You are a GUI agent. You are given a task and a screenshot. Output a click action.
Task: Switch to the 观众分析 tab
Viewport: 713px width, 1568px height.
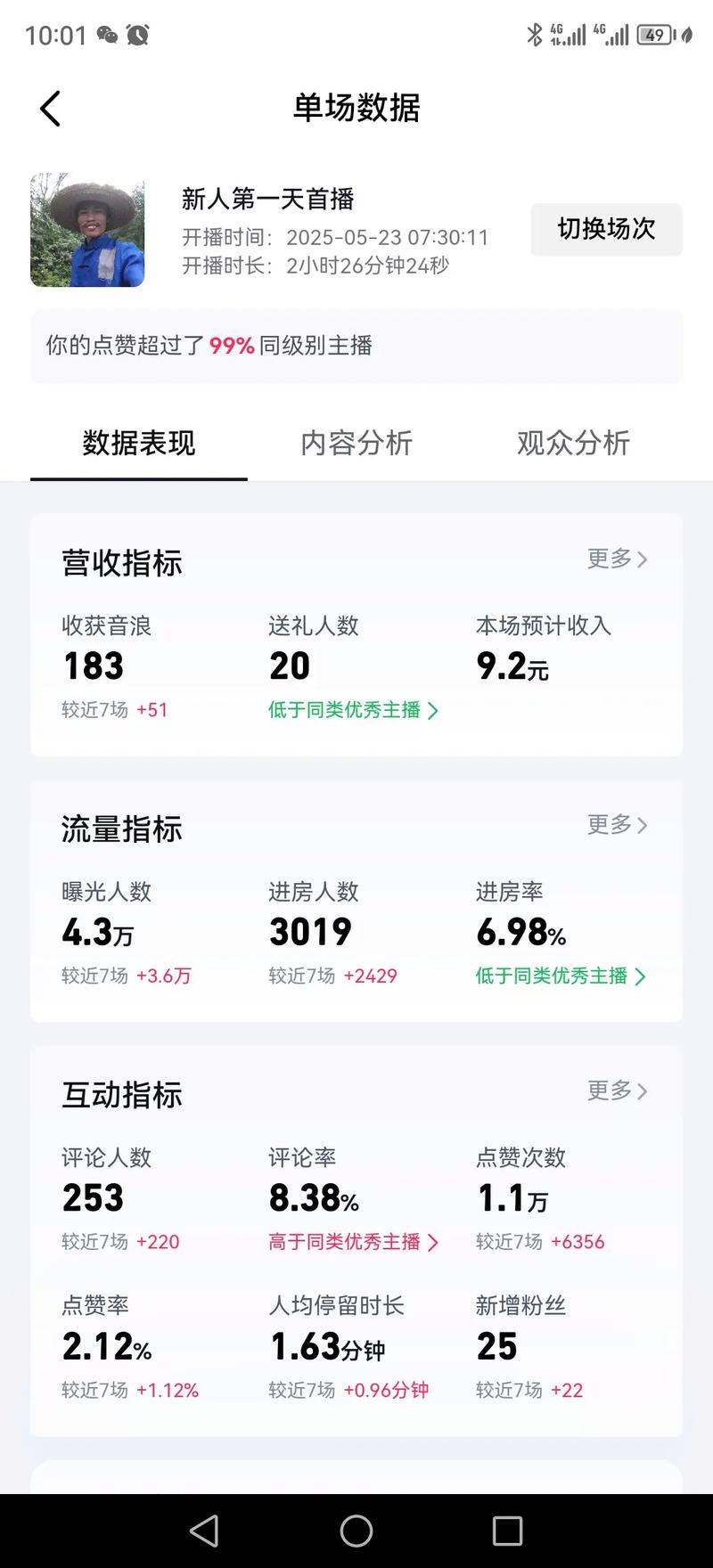[x=573, y=443]
